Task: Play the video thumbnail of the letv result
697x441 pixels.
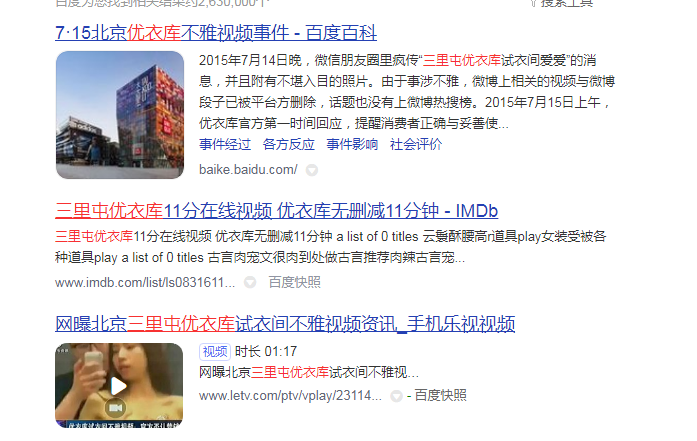Action: [120, 385]
